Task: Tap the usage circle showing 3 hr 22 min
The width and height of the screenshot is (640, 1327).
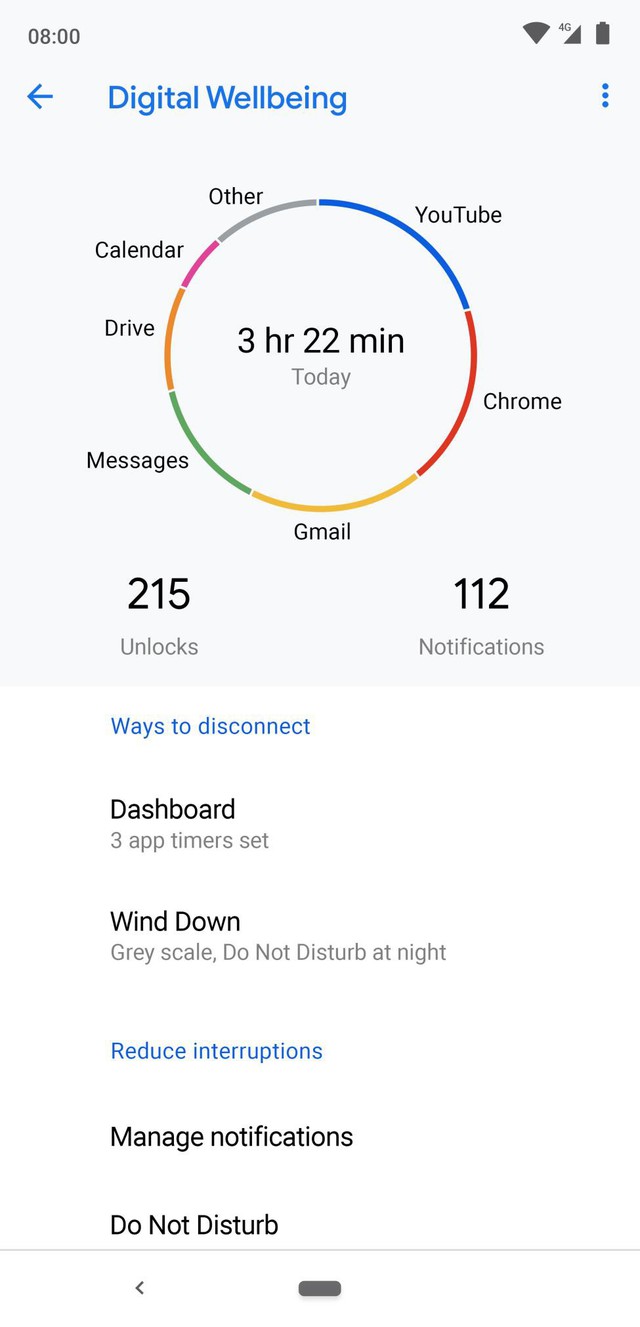Action: 320,356
